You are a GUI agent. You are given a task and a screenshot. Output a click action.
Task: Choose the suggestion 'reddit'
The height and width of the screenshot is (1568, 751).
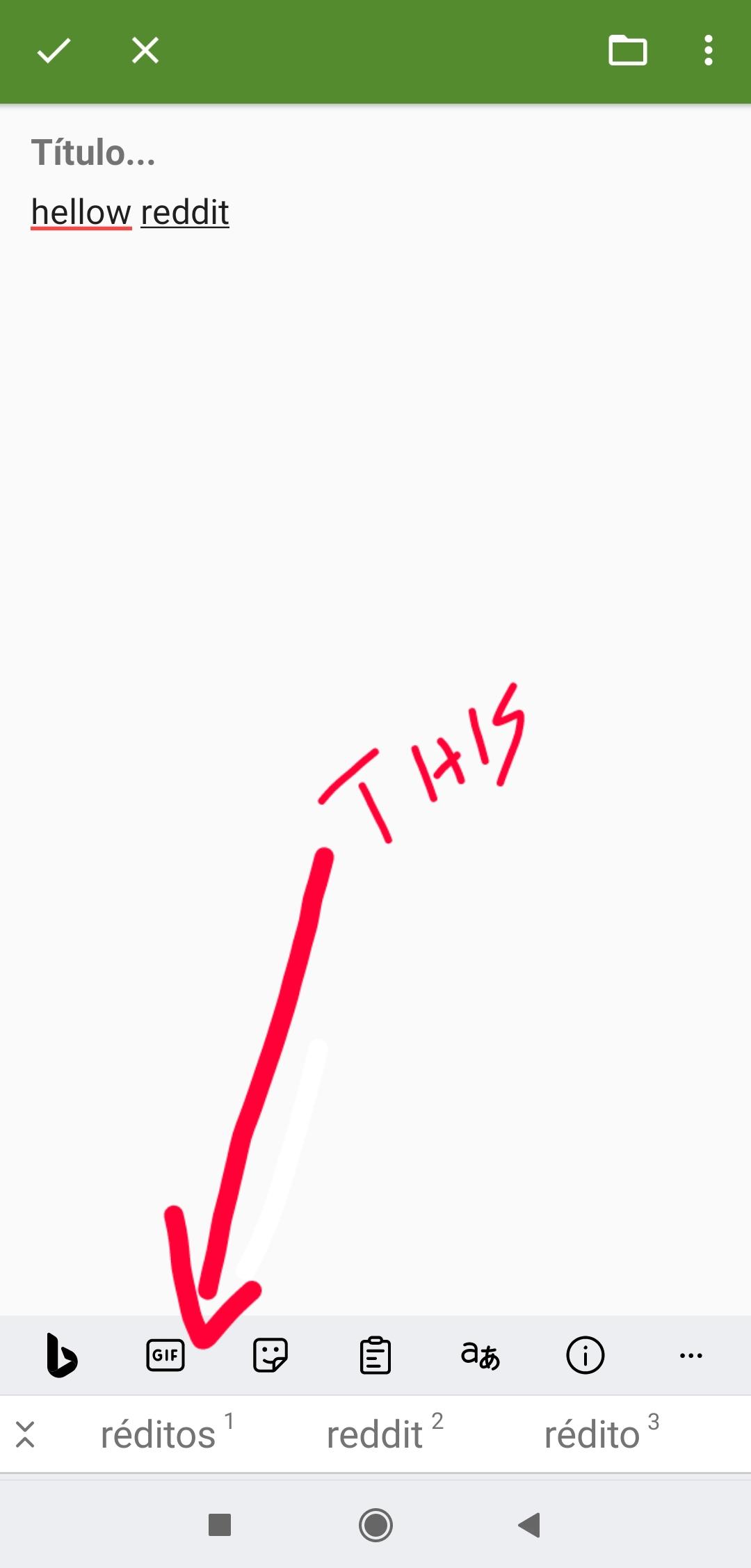(x=375, y=1434)
